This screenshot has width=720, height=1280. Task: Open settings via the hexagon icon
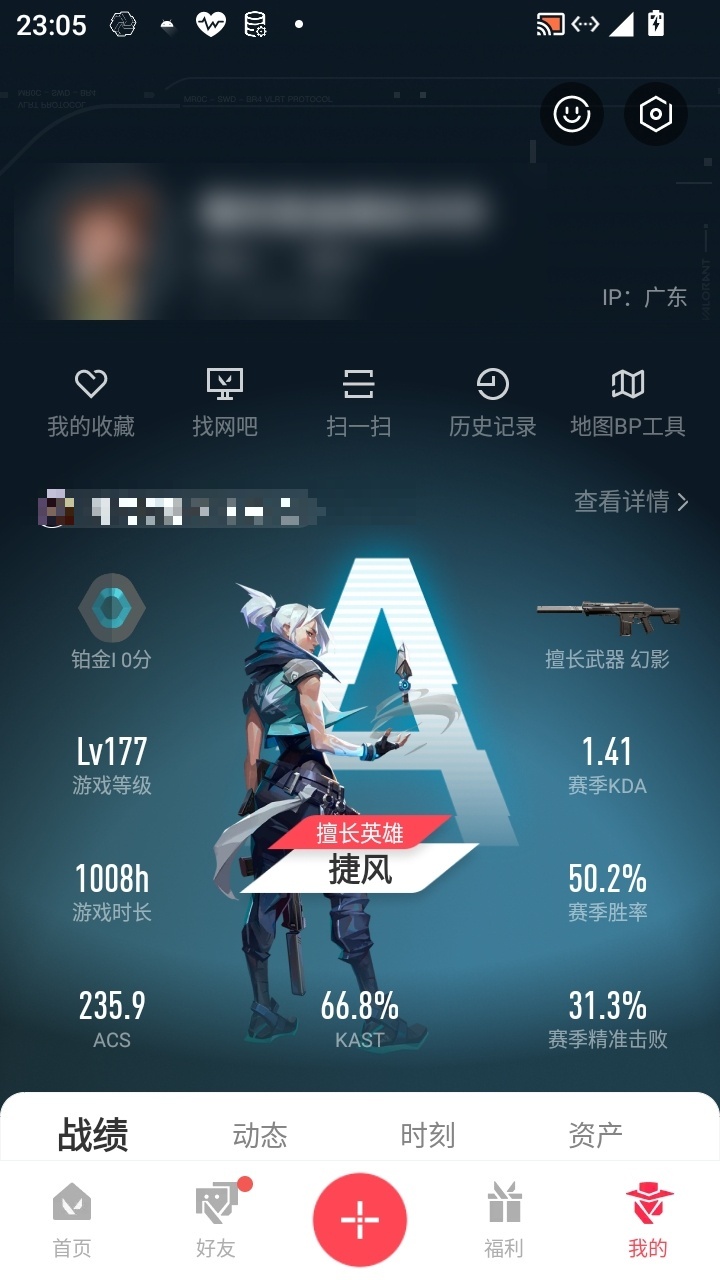click(x=656, y=114)
